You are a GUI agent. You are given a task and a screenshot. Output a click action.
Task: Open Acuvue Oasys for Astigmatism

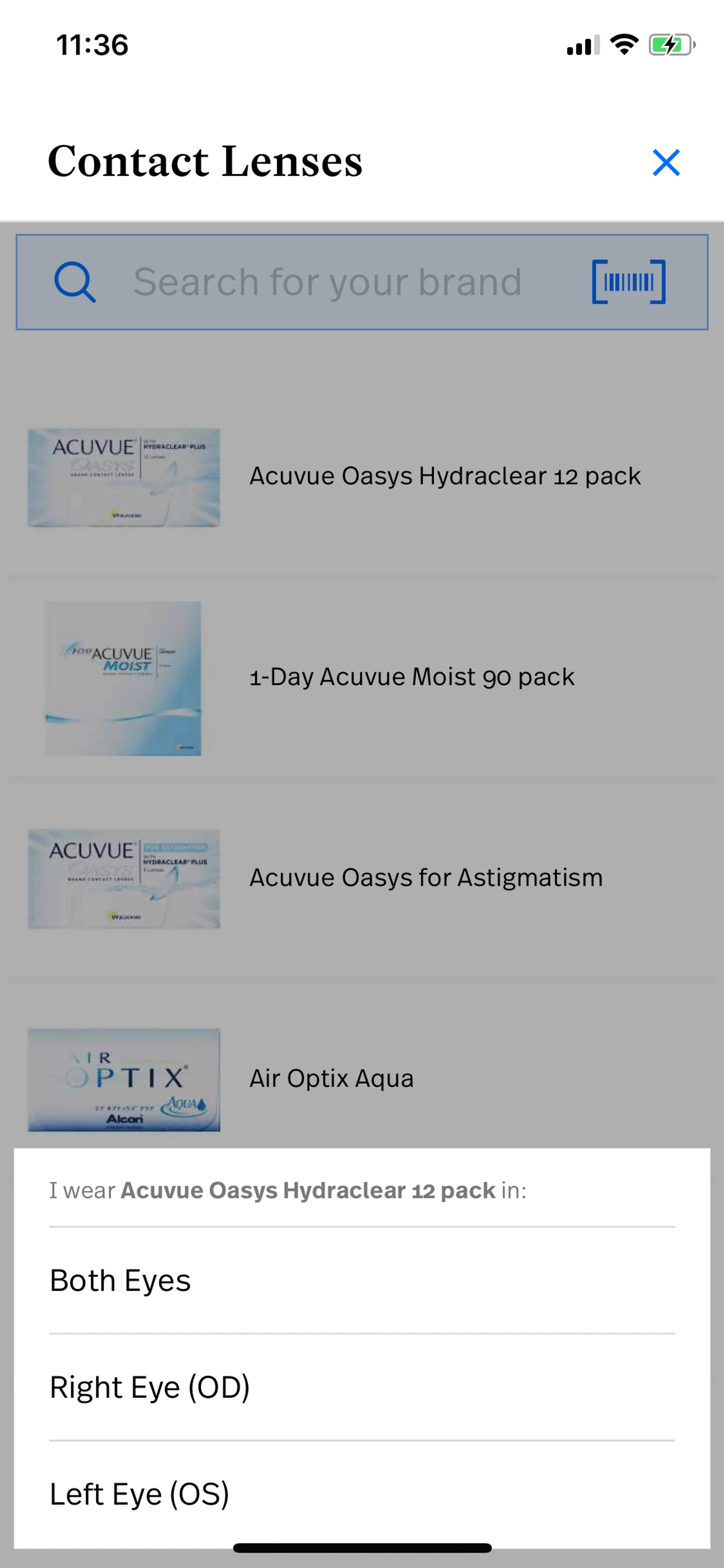(x=426, y=878)
